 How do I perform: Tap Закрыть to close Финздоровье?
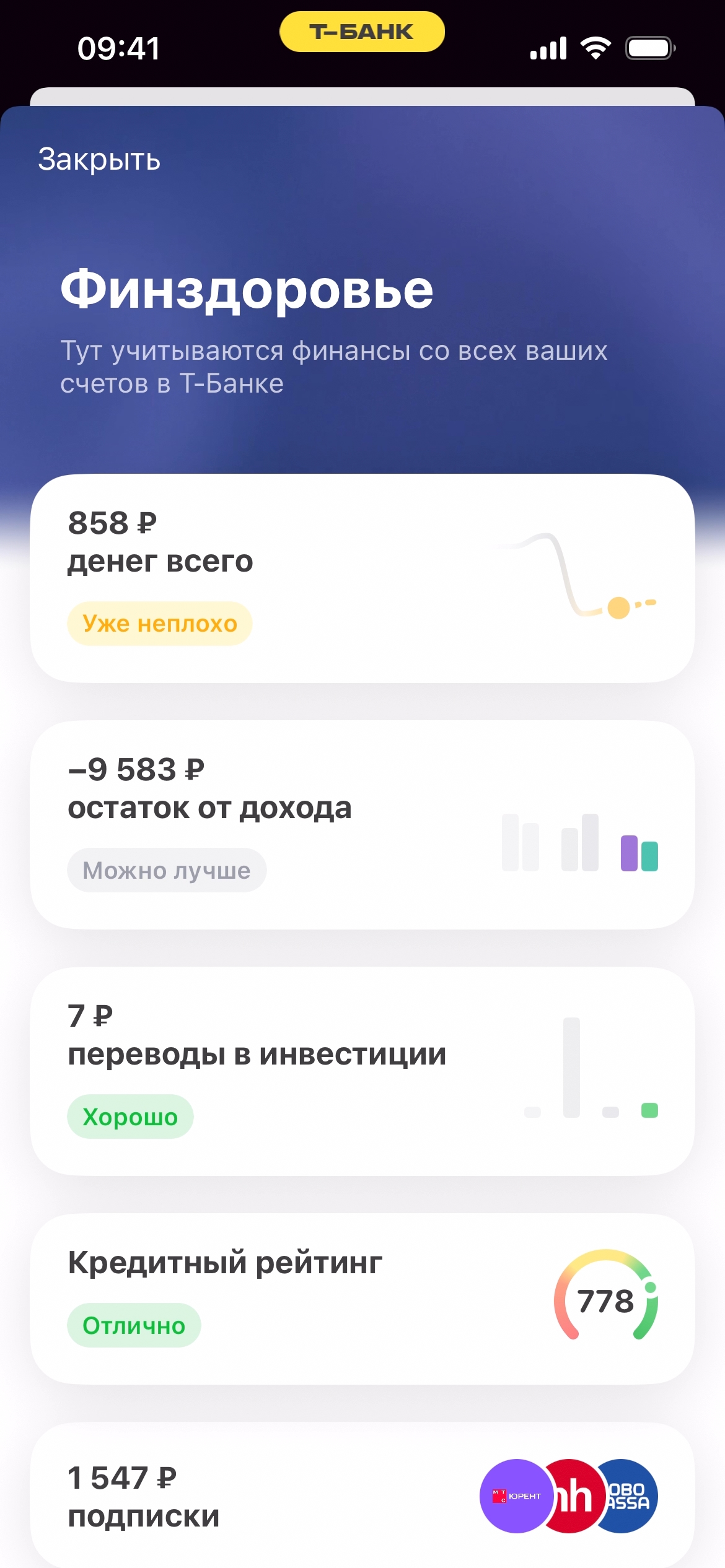(99, 160)
